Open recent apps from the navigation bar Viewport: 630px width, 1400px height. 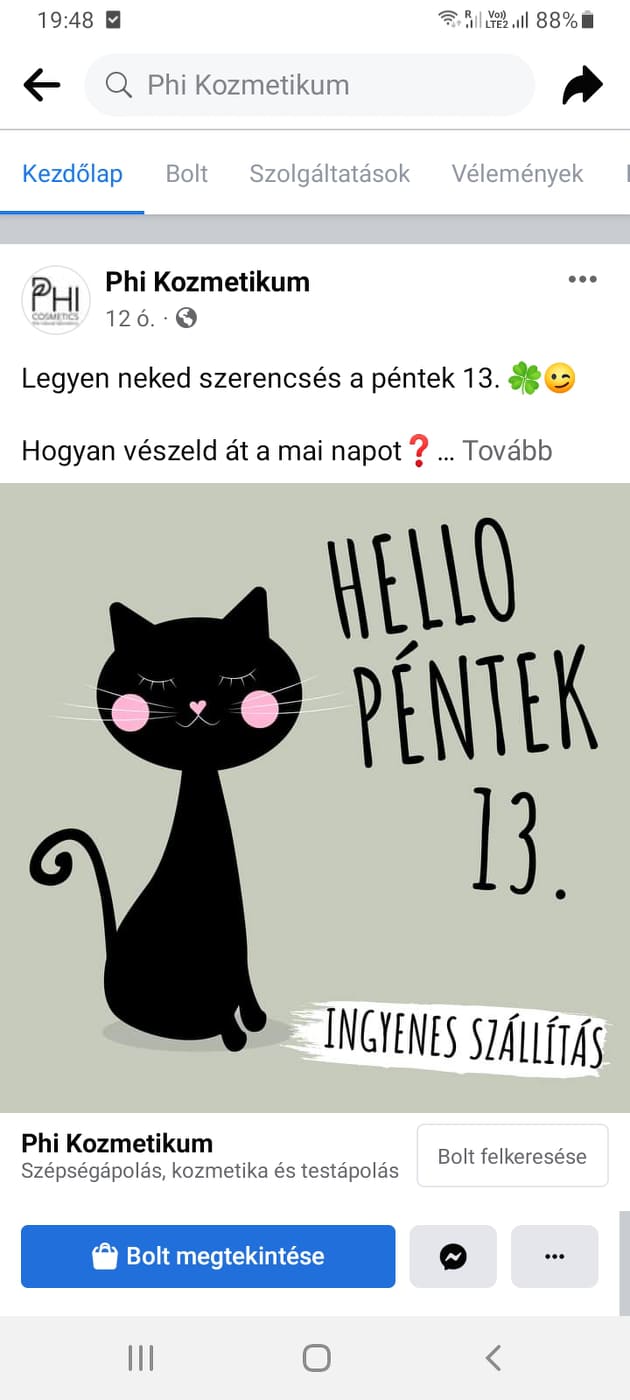click(x=141, y=1357)
